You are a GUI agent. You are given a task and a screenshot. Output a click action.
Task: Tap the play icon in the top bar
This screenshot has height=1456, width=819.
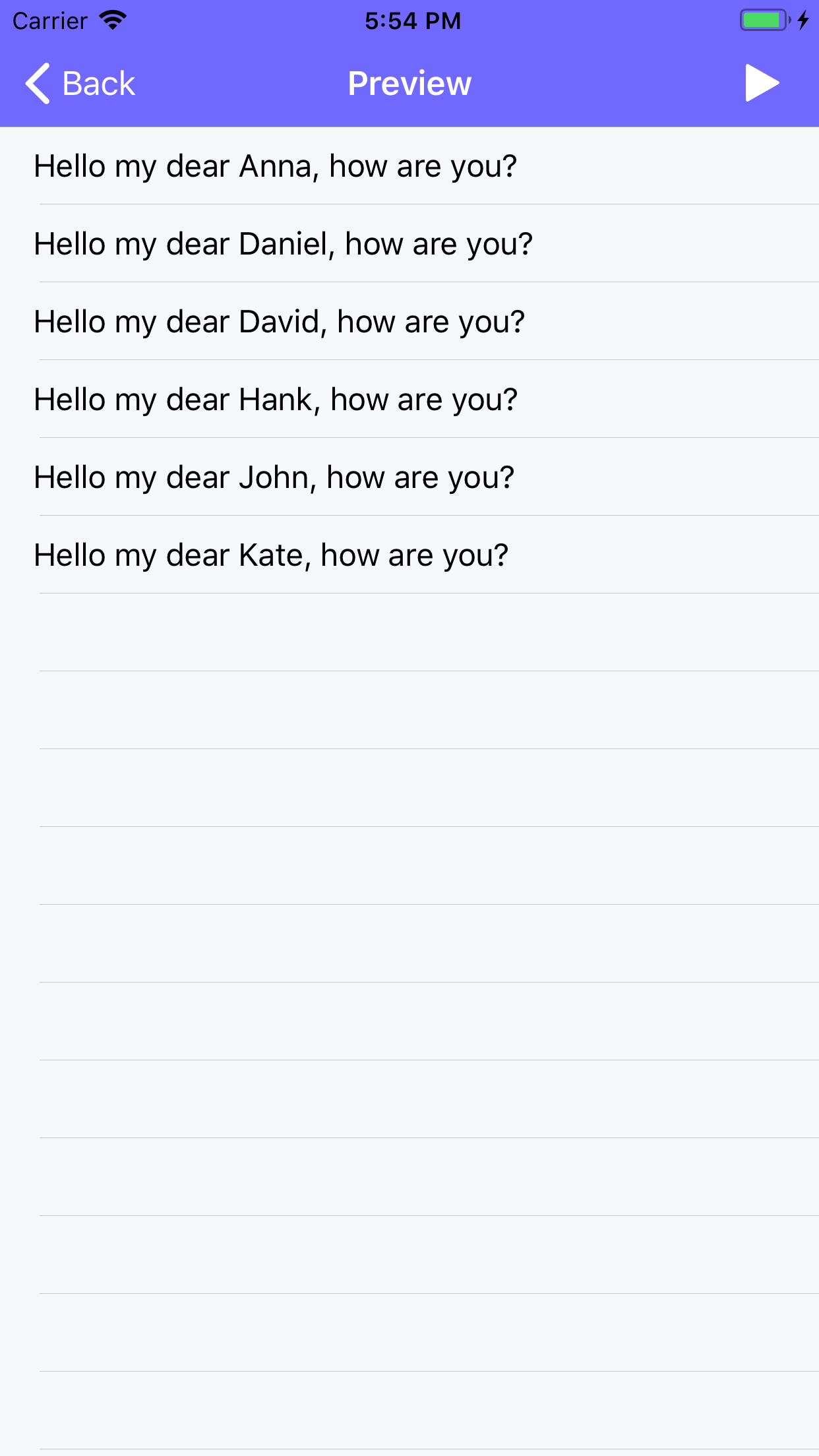pyautogui.click(x=762, y=84)
